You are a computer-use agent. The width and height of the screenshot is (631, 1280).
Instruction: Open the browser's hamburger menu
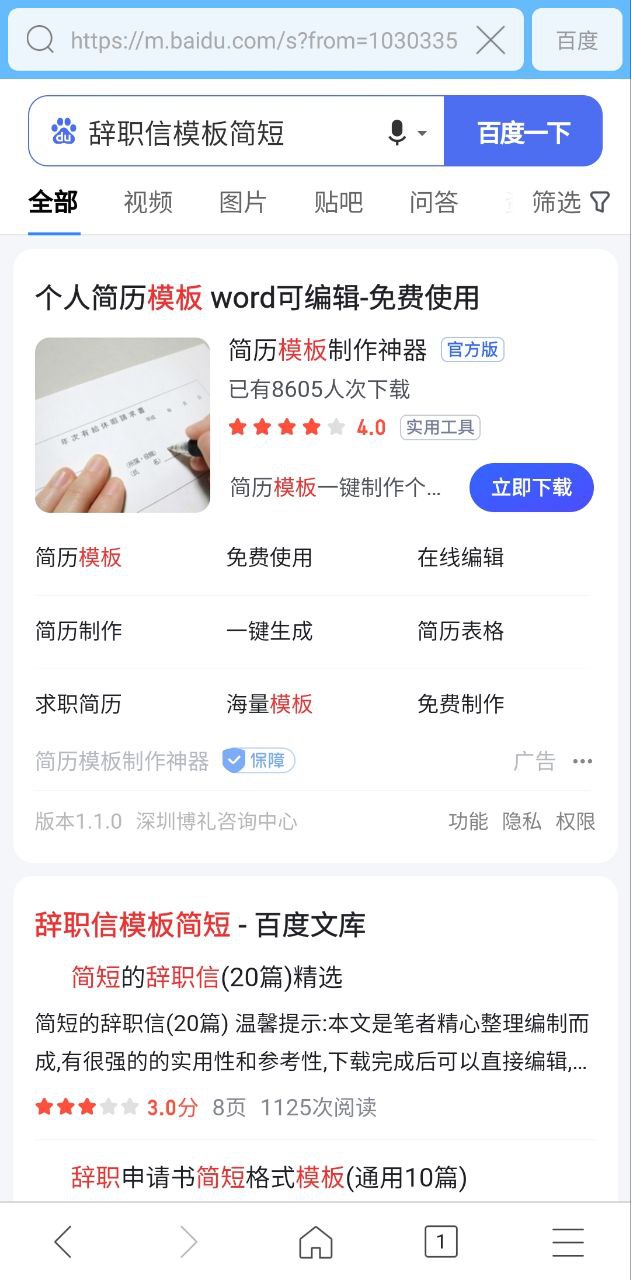point(568,1242)
